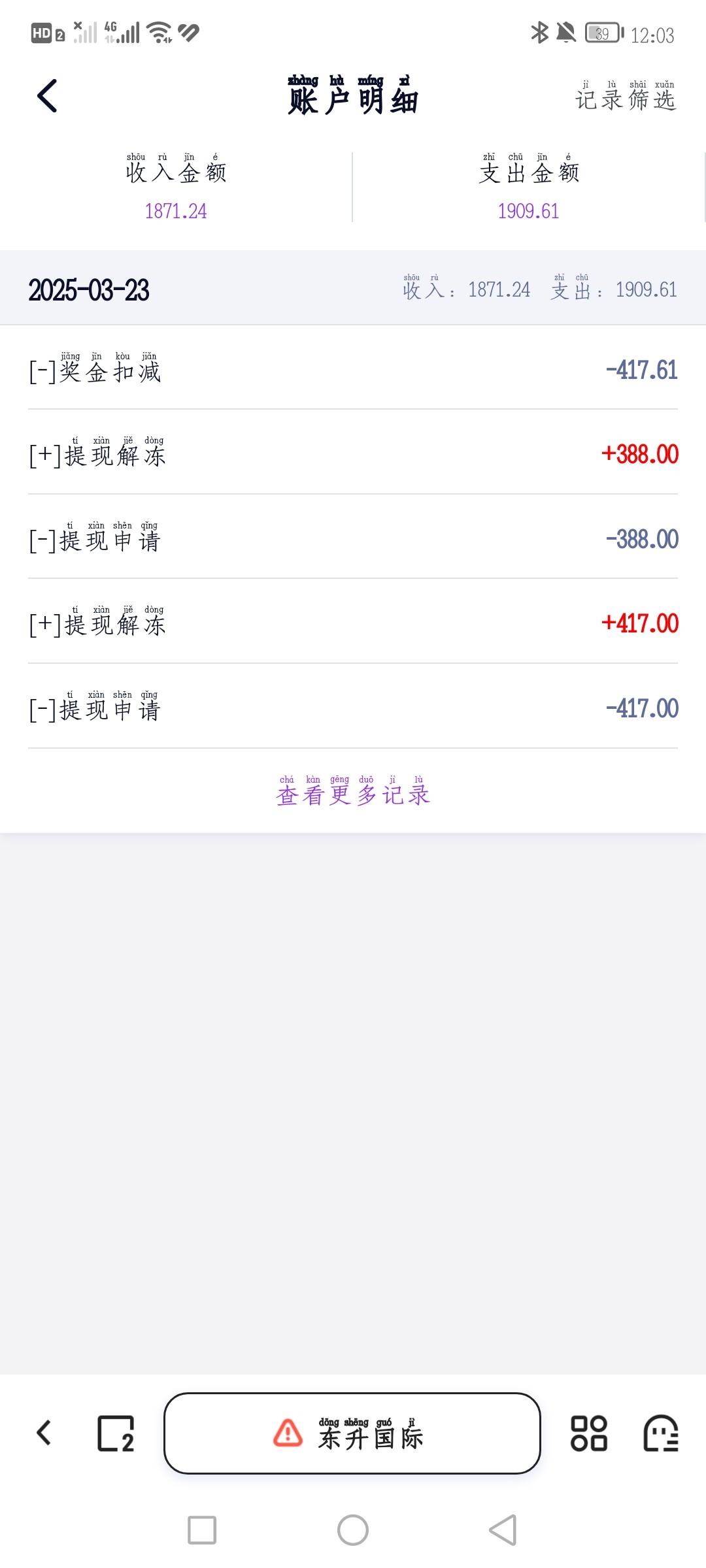Tap the 东升国际 address bar
Image resolution: width=706 pixels, height=1568 pixels.
coord(352,1433)
